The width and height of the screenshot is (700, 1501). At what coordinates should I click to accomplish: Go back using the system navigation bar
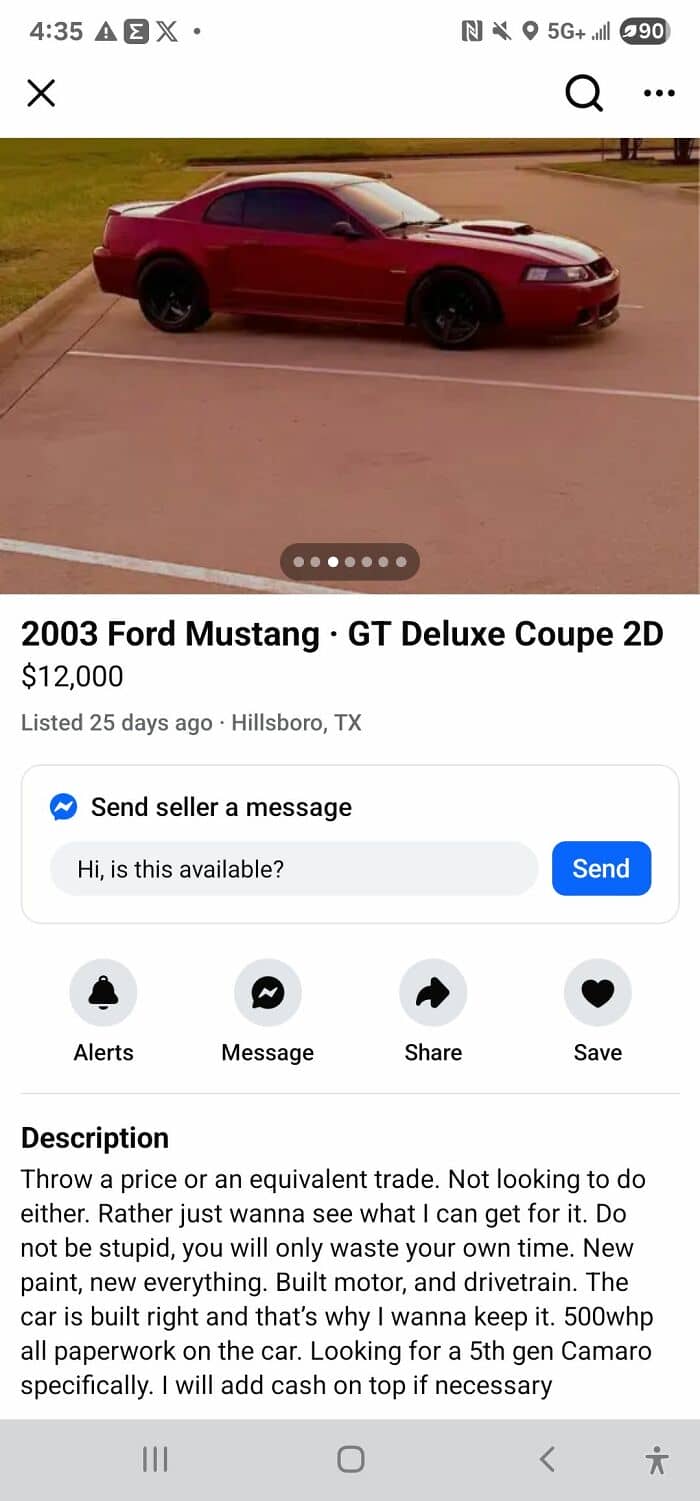click(x=547, y=1460)
